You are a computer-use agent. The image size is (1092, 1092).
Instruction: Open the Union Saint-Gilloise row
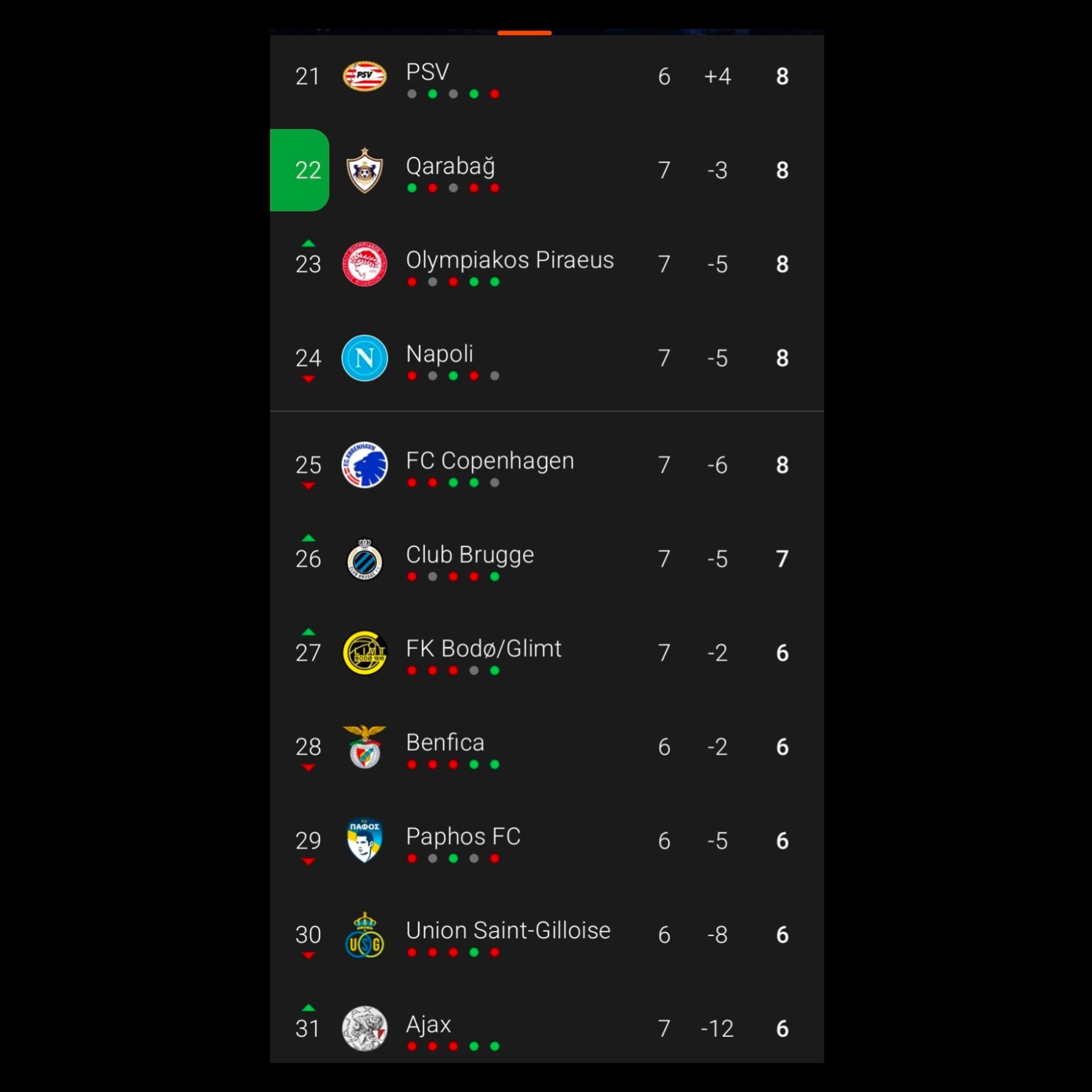[x=508, y=930]
